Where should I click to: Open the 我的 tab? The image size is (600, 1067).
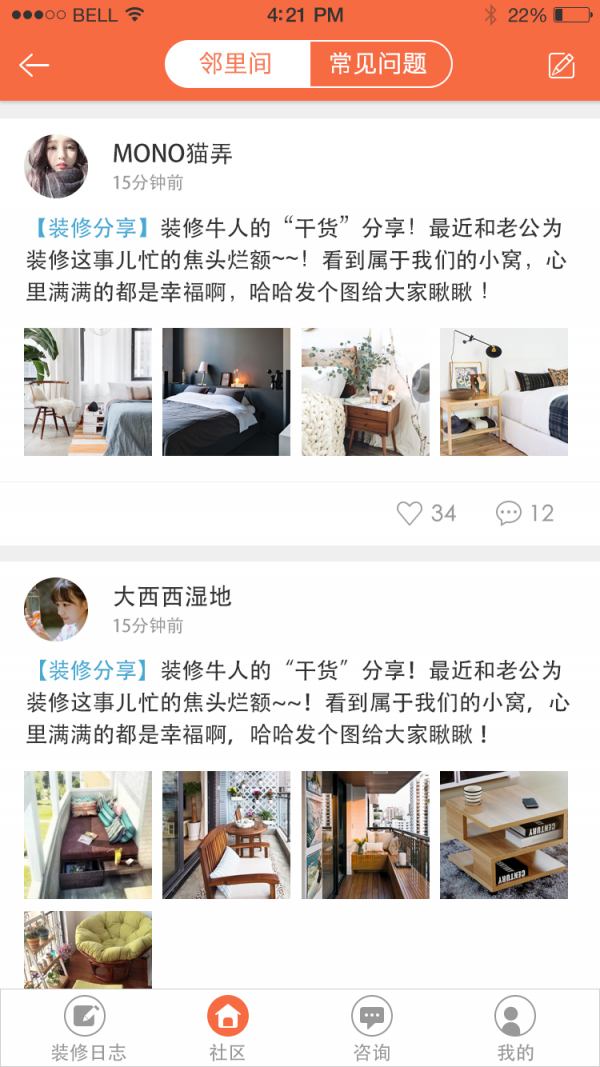coord(515,1029)
